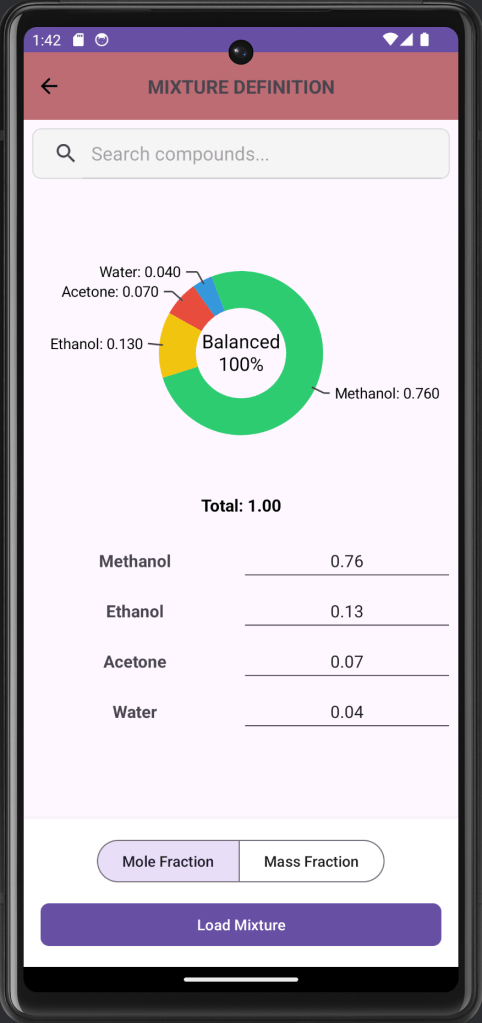Edit the Water fraction value

coord(346,712)
